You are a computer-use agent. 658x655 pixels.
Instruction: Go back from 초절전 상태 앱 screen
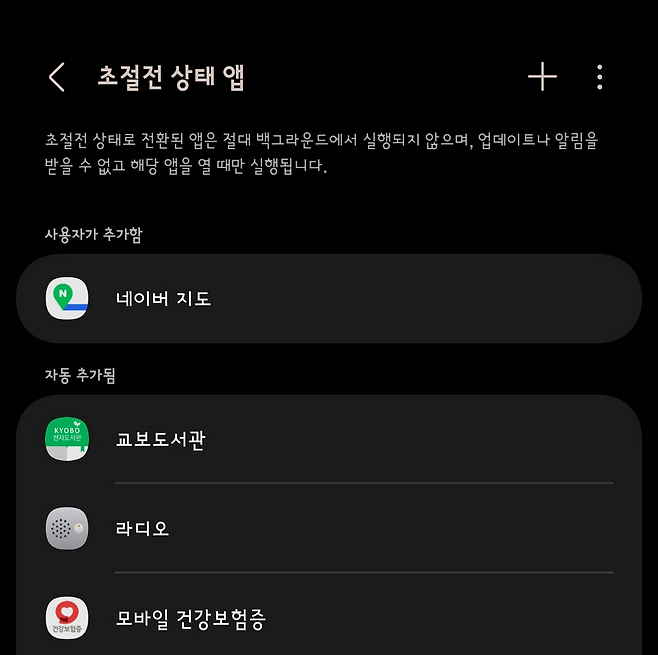pyautogui.click(x=57, y=78)
